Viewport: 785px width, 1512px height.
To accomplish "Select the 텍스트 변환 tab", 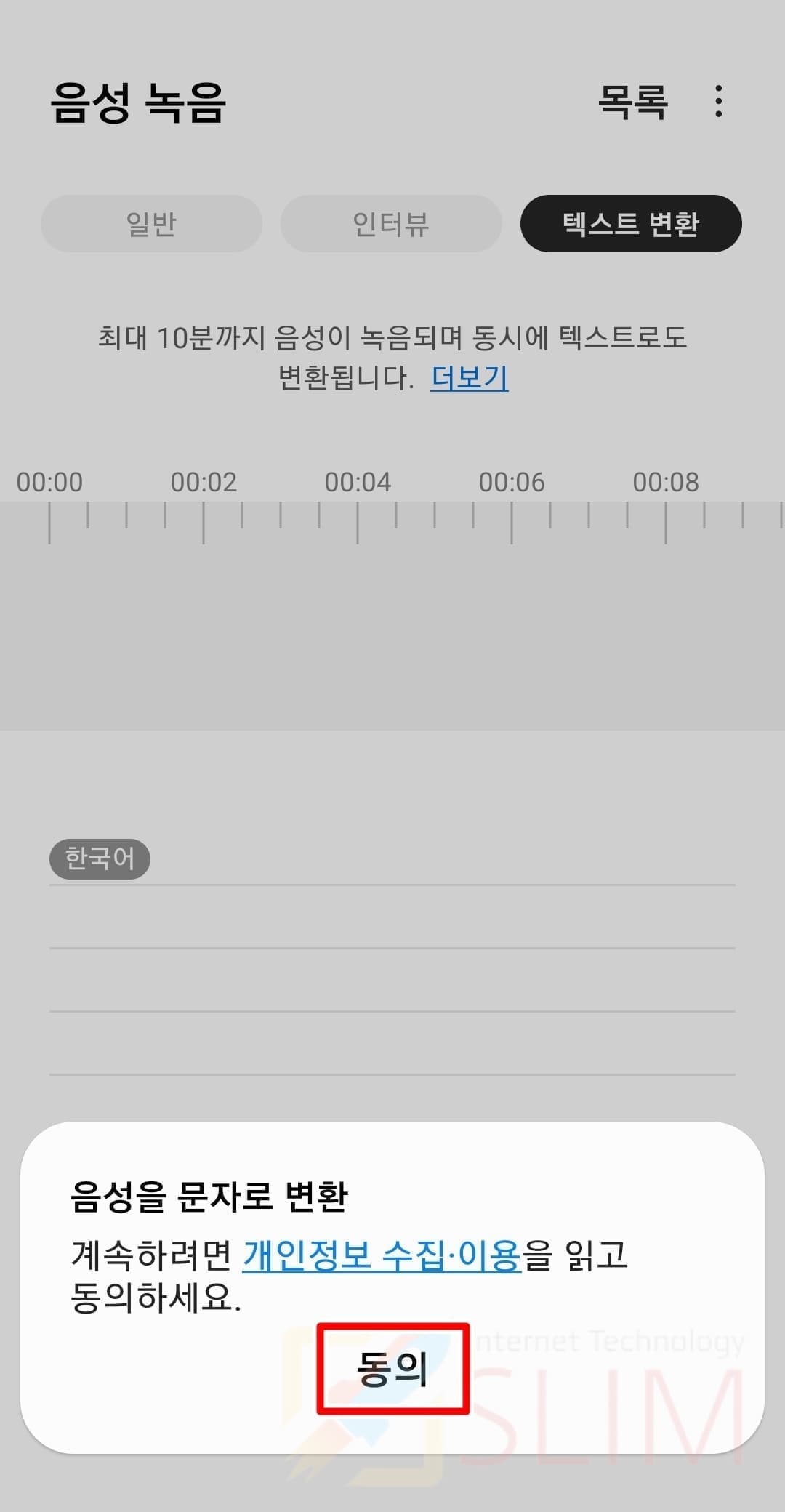I will coord(631,223).
